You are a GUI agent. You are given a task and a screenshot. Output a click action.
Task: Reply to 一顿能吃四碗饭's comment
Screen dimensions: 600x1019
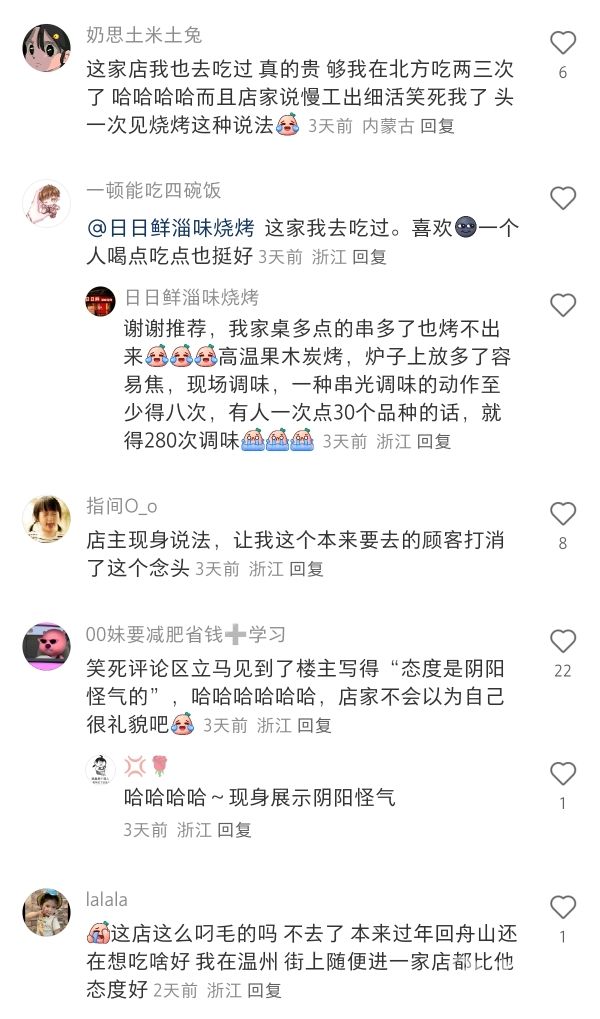click(369, 257)
